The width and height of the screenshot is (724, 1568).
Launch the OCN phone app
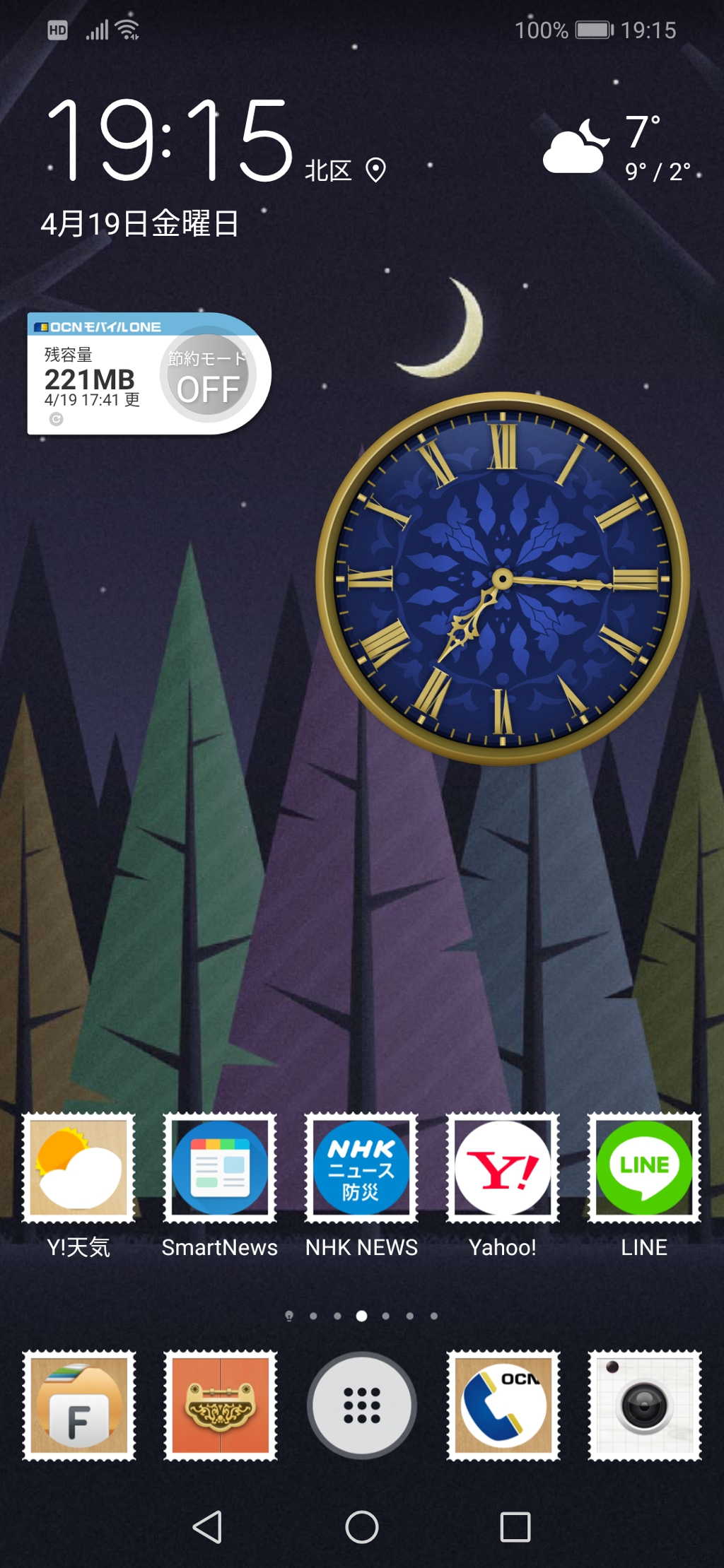(503, 1405)
